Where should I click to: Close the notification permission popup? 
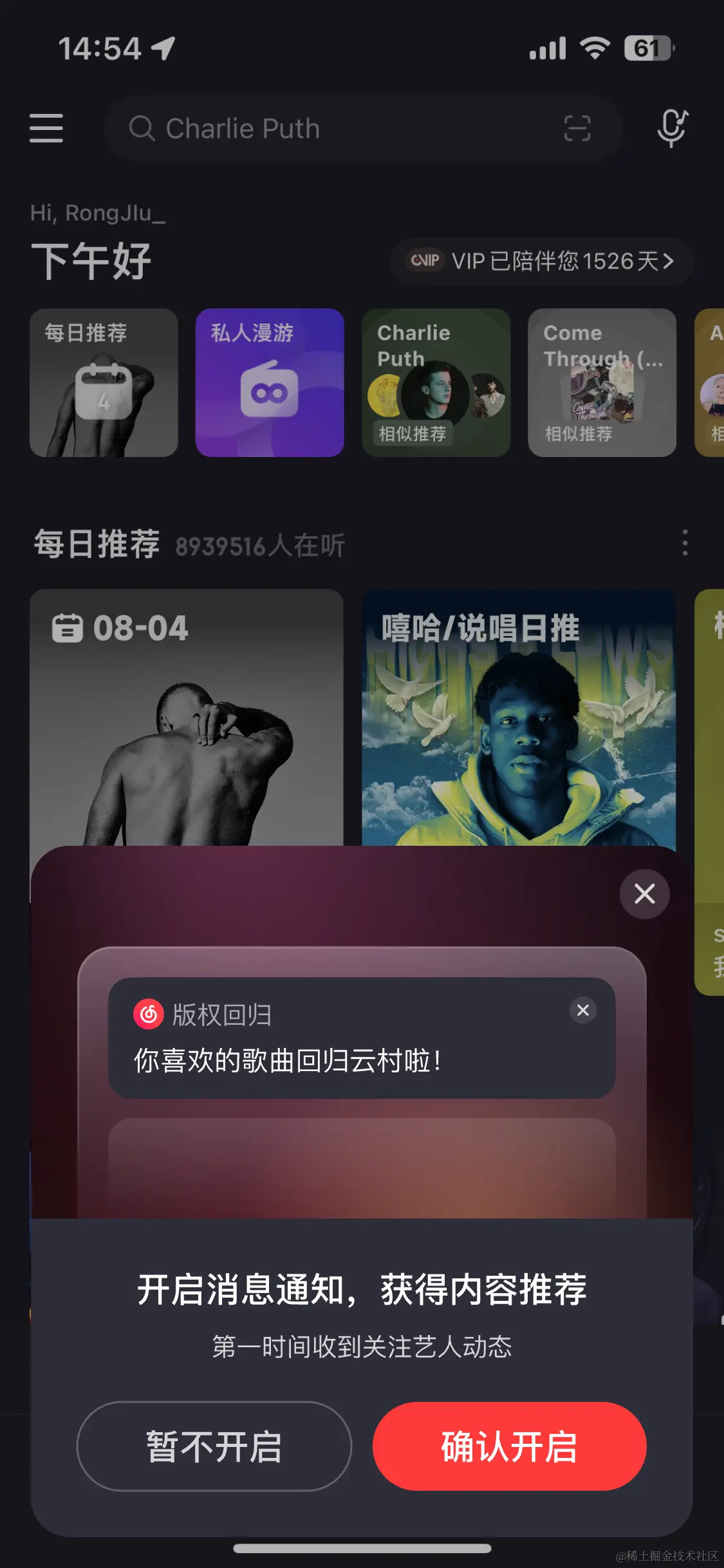coord(644,893)
